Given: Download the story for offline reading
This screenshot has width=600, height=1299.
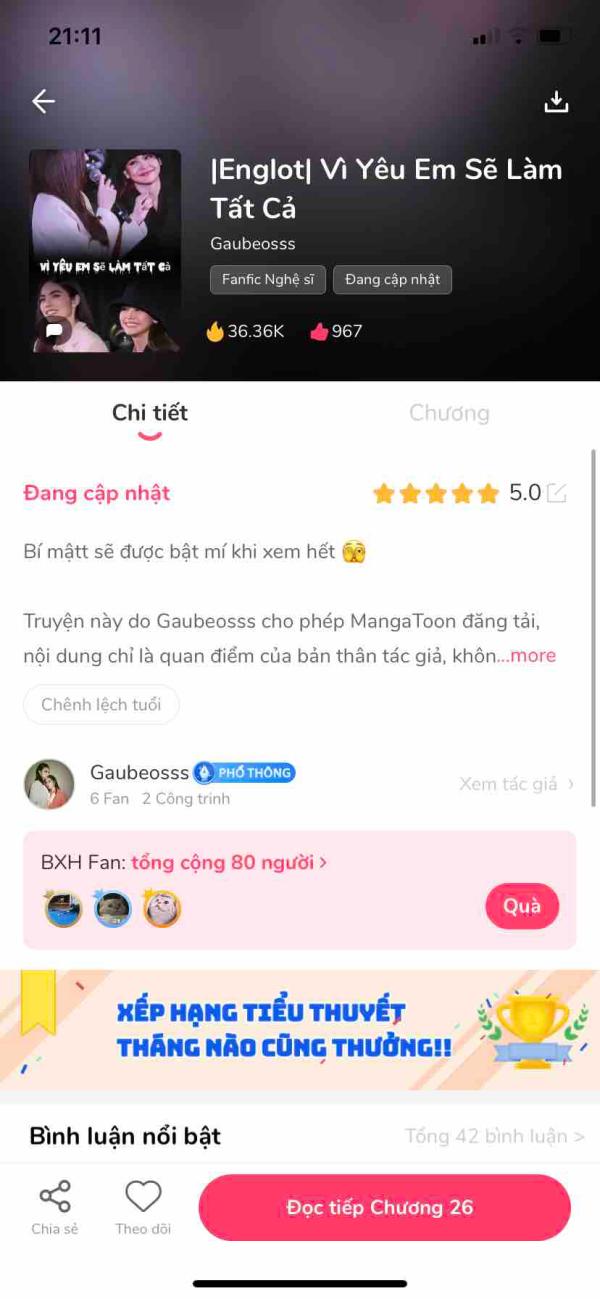Looking at the screenshot, I should point(556,102).
